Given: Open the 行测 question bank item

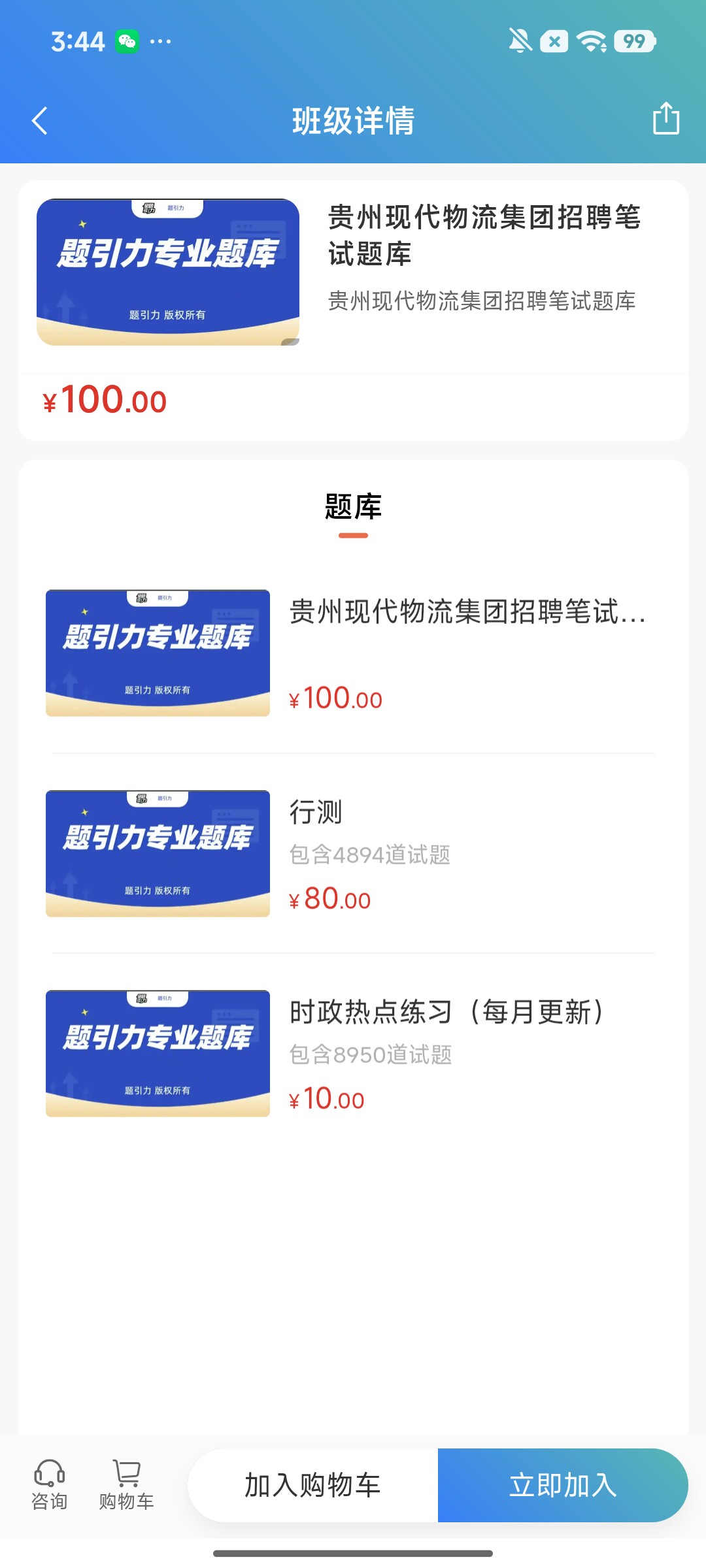Looking at the screenshot, I should click(x=353, y=854).
